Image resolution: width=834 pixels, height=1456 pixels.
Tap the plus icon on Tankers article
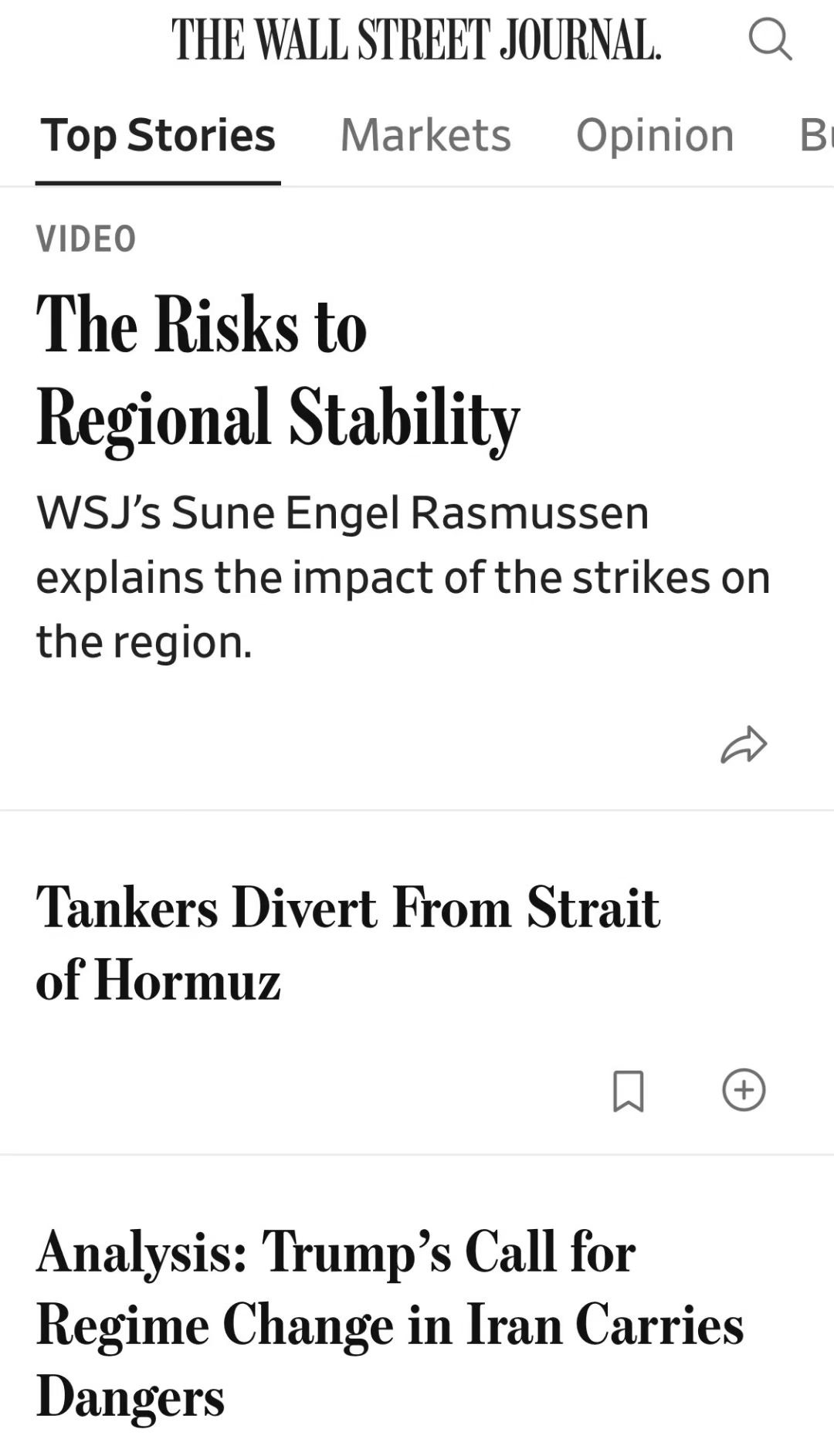pos(744,1090)
